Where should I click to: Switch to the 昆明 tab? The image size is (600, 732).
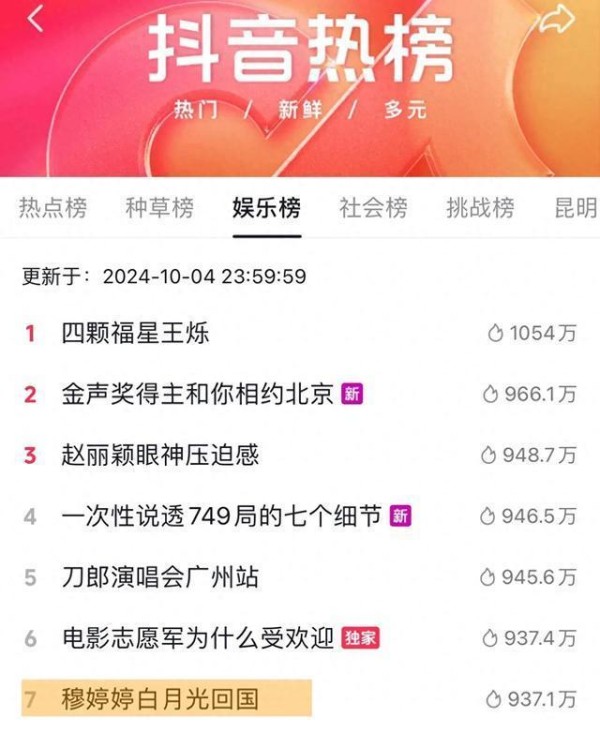pyautogui.click(x=575, y=207)
